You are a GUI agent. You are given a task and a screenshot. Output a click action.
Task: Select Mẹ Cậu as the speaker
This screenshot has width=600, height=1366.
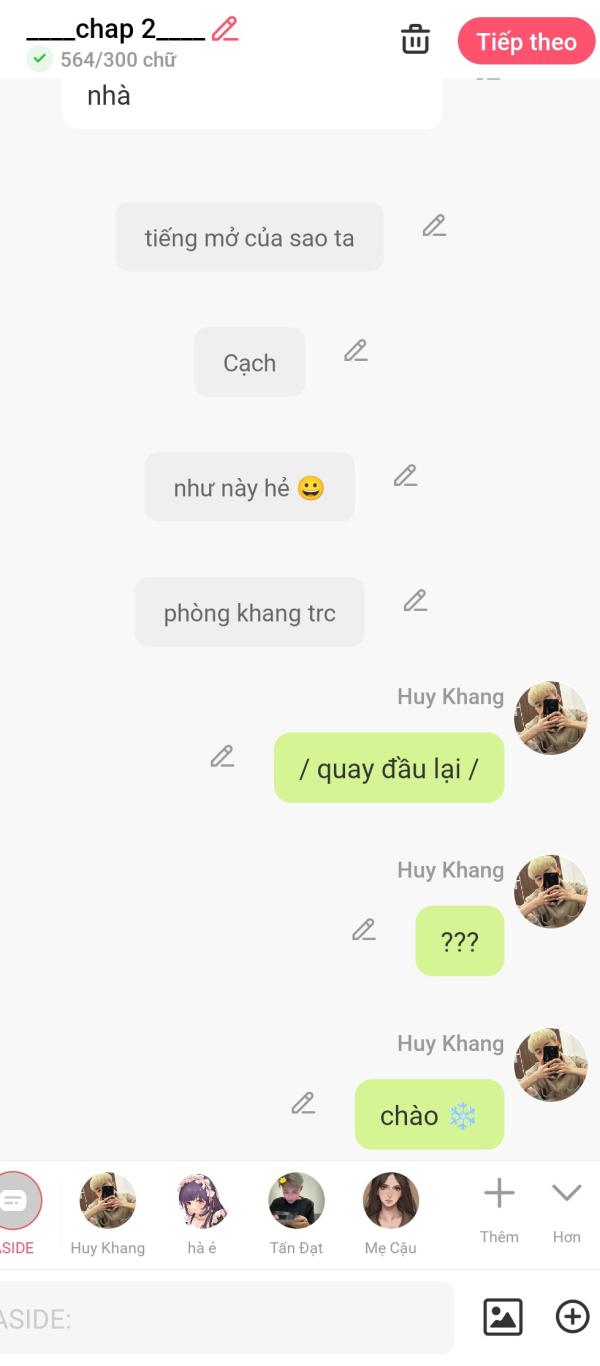[390, 1212]
